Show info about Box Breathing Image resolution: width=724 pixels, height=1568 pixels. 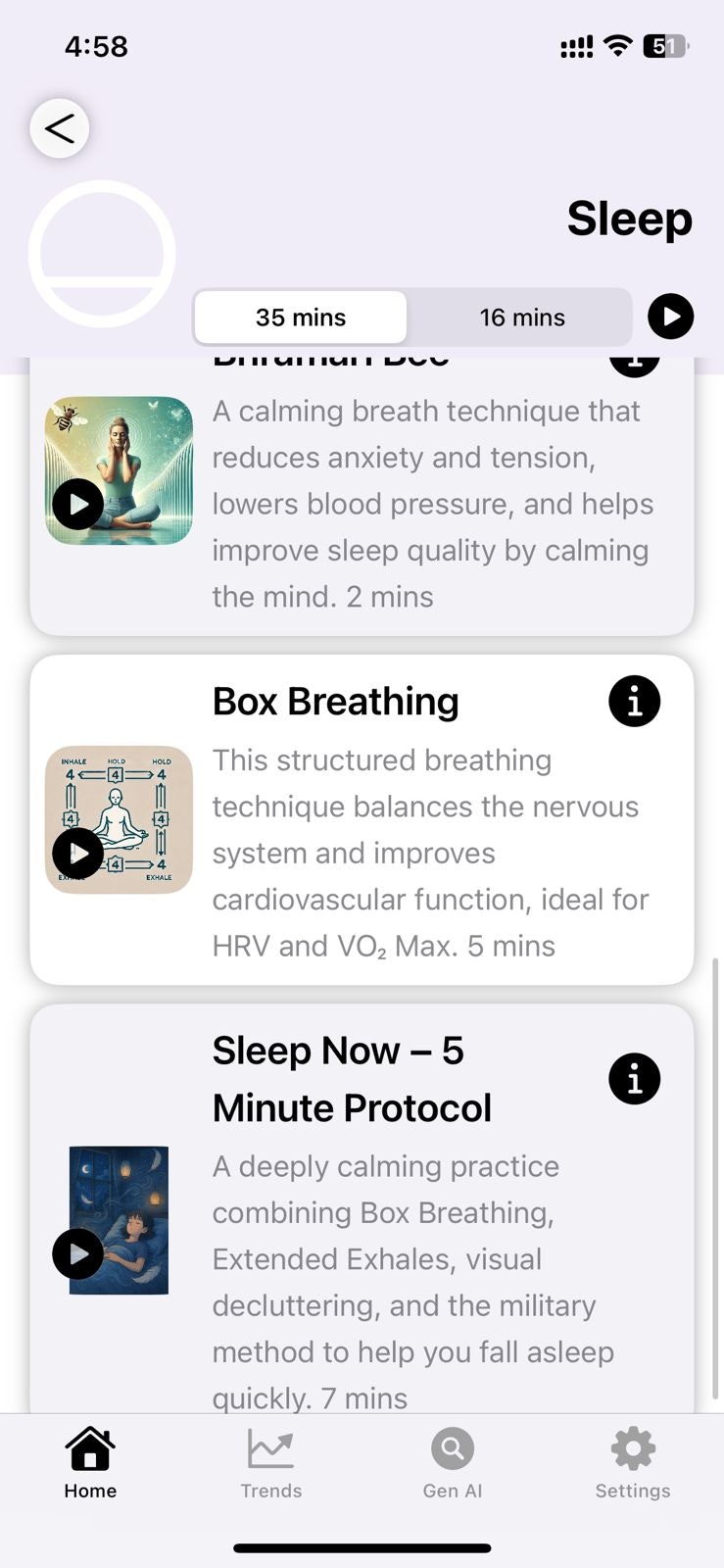pyautogui.click(x=635, y=702)
